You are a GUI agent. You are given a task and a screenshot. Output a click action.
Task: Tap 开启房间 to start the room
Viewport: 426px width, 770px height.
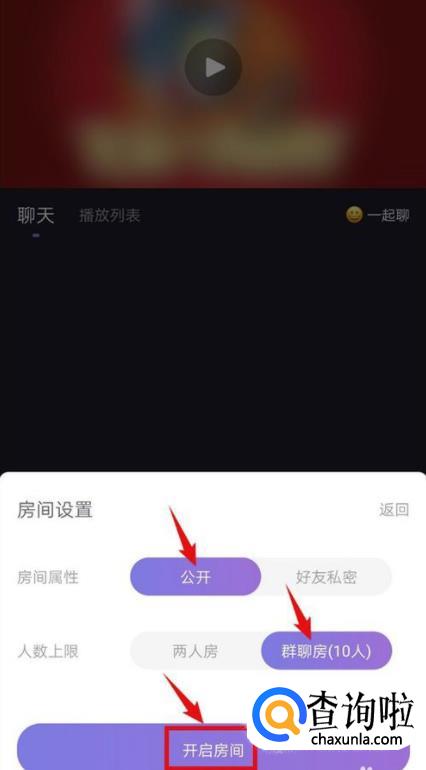click(x=213, y=750)
